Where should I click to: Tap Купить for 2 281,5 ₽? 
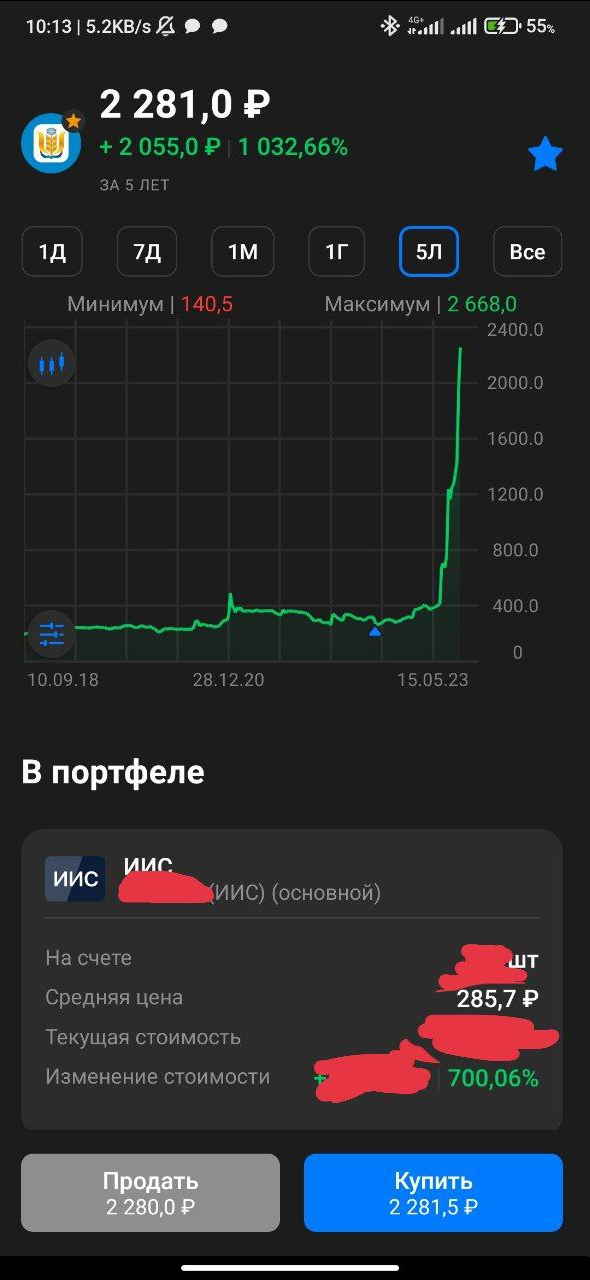click(x=434, y=1193)
